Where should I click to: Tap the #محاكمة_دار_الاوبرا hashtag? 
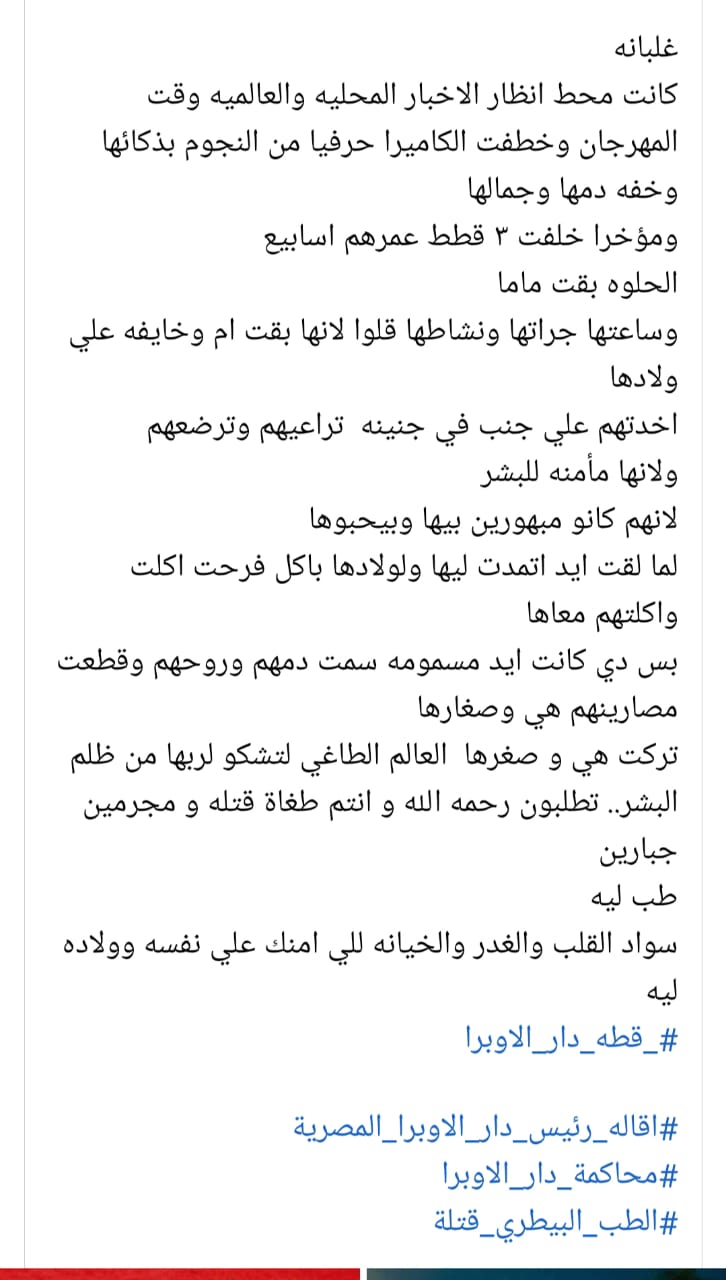pos(559,1173)
